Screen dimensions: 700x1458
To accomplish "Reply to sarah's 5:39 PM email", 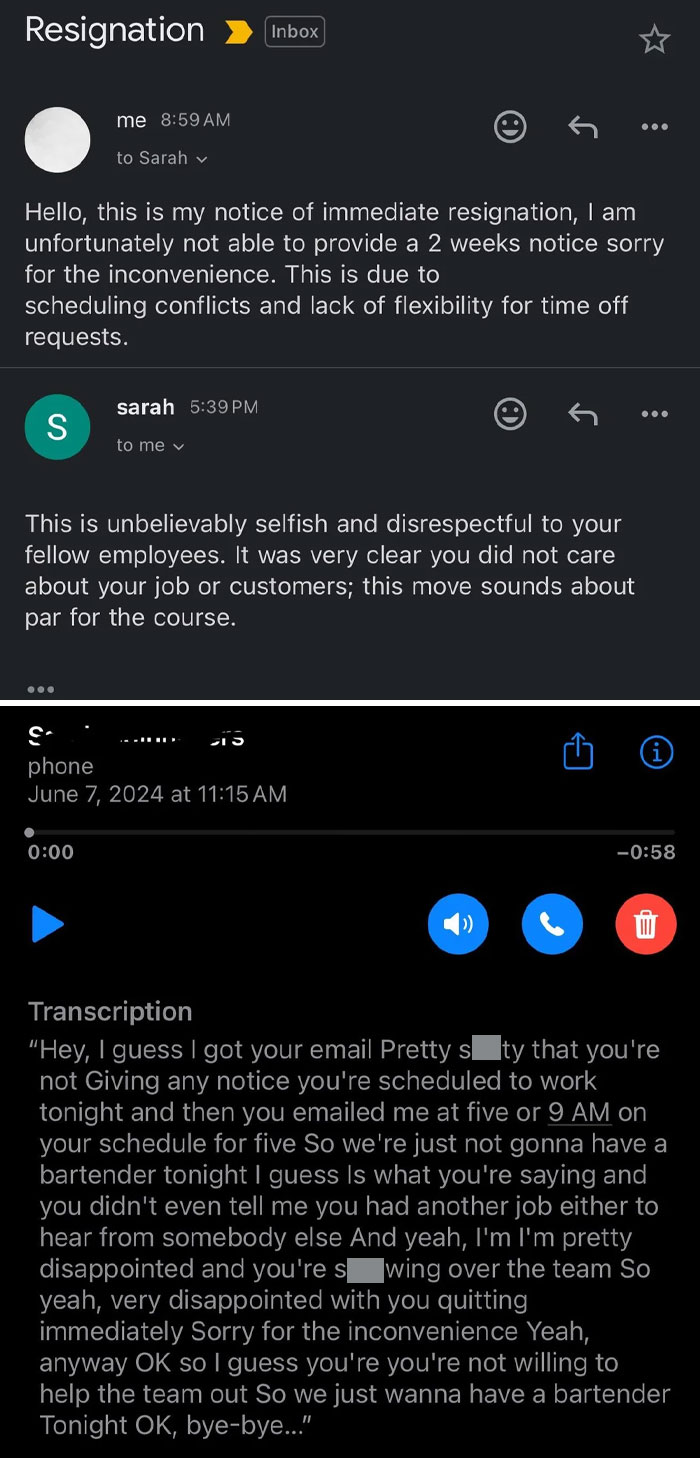I will point(582,413).
